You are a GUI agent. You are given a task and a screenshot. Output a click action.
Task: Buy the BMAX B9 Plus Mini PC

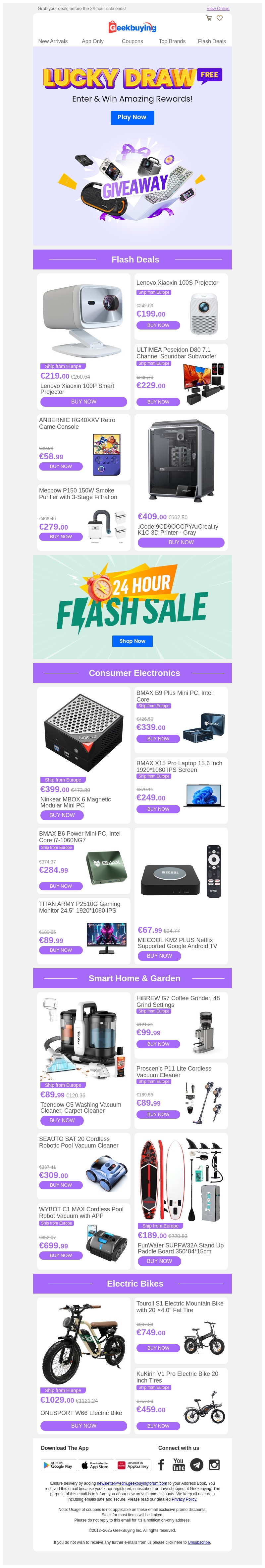158,738
